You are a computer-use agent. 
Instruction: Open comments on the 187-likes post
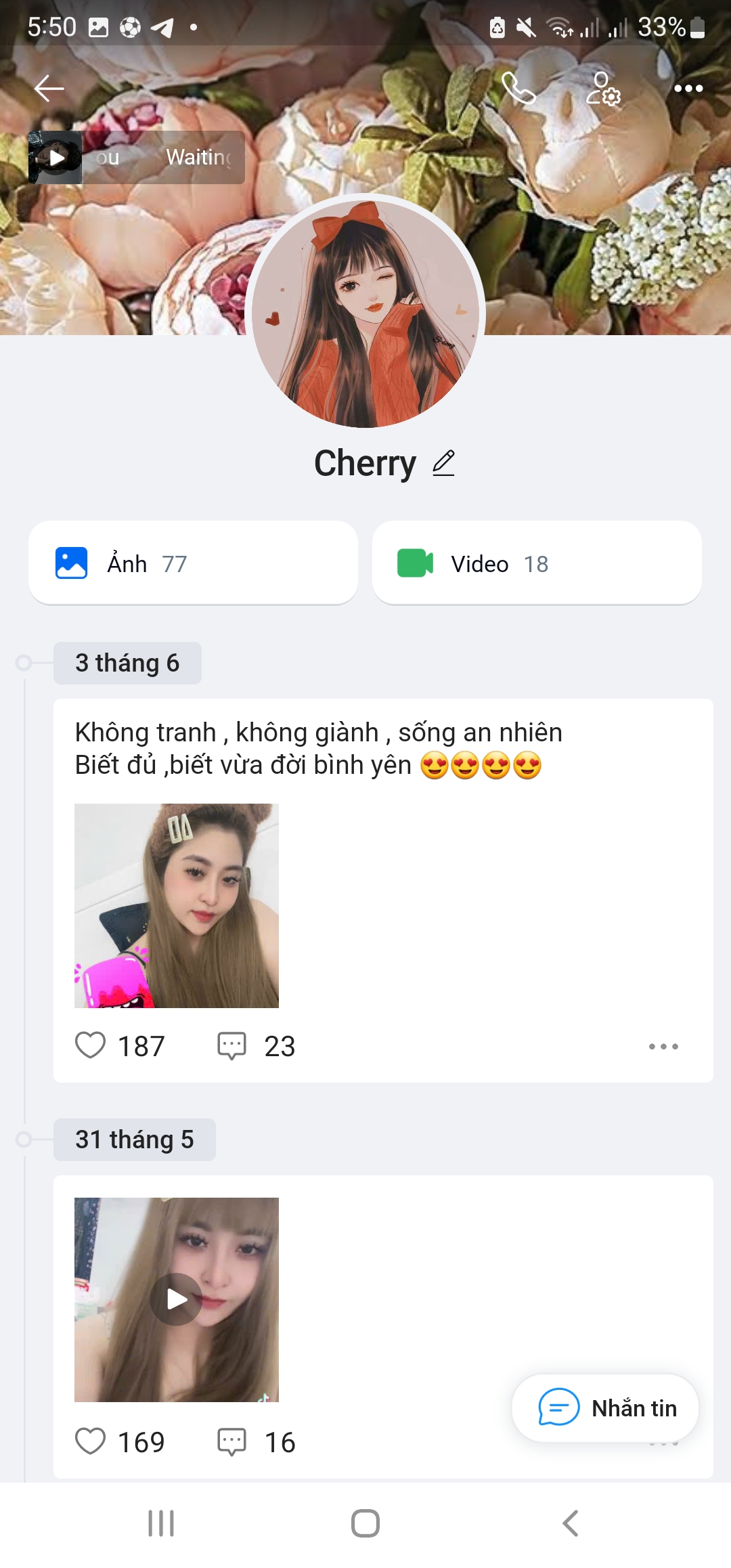click(234, 1045)
